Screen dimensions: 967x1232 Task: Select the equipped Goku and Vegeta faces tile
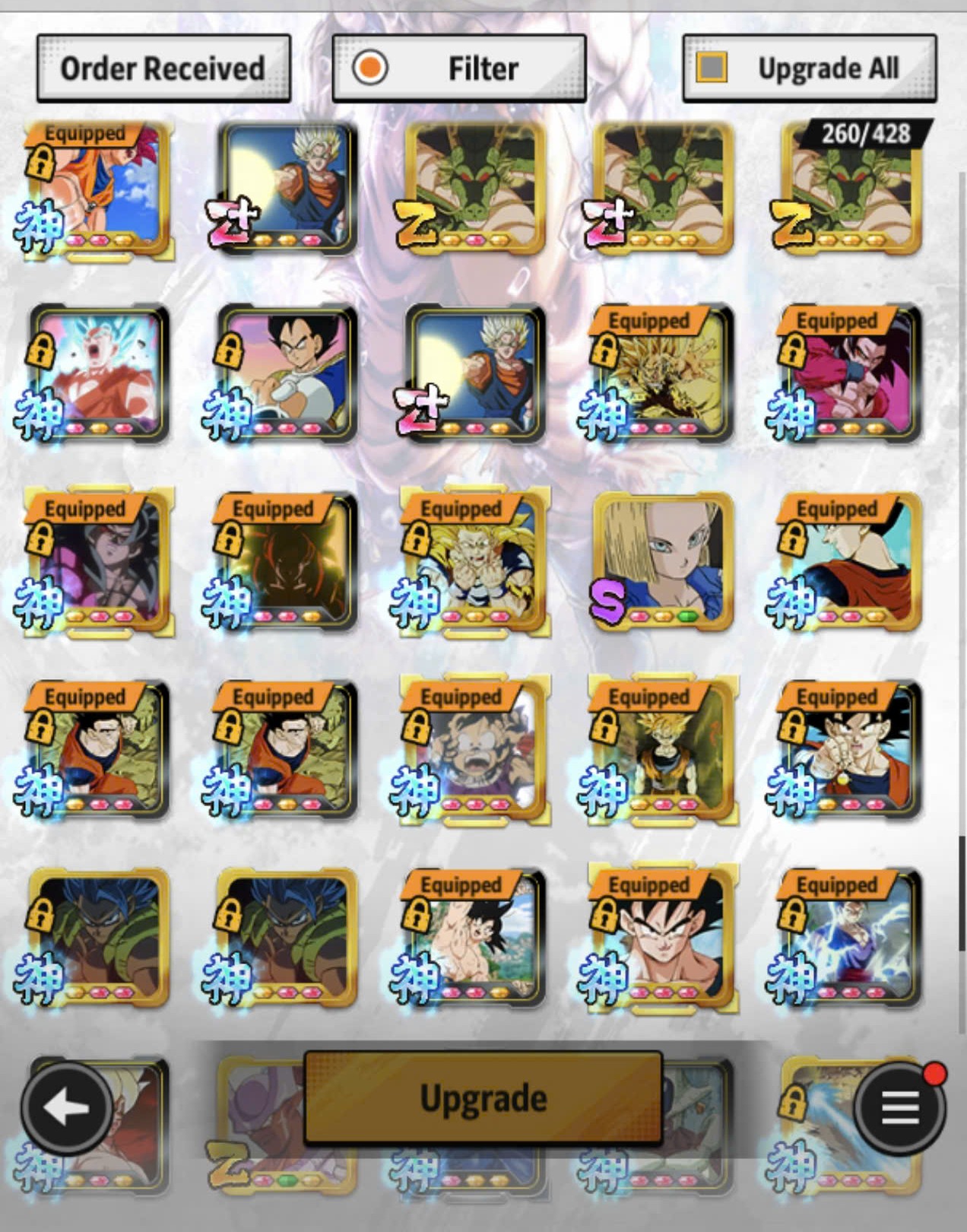tap(663, 937)
